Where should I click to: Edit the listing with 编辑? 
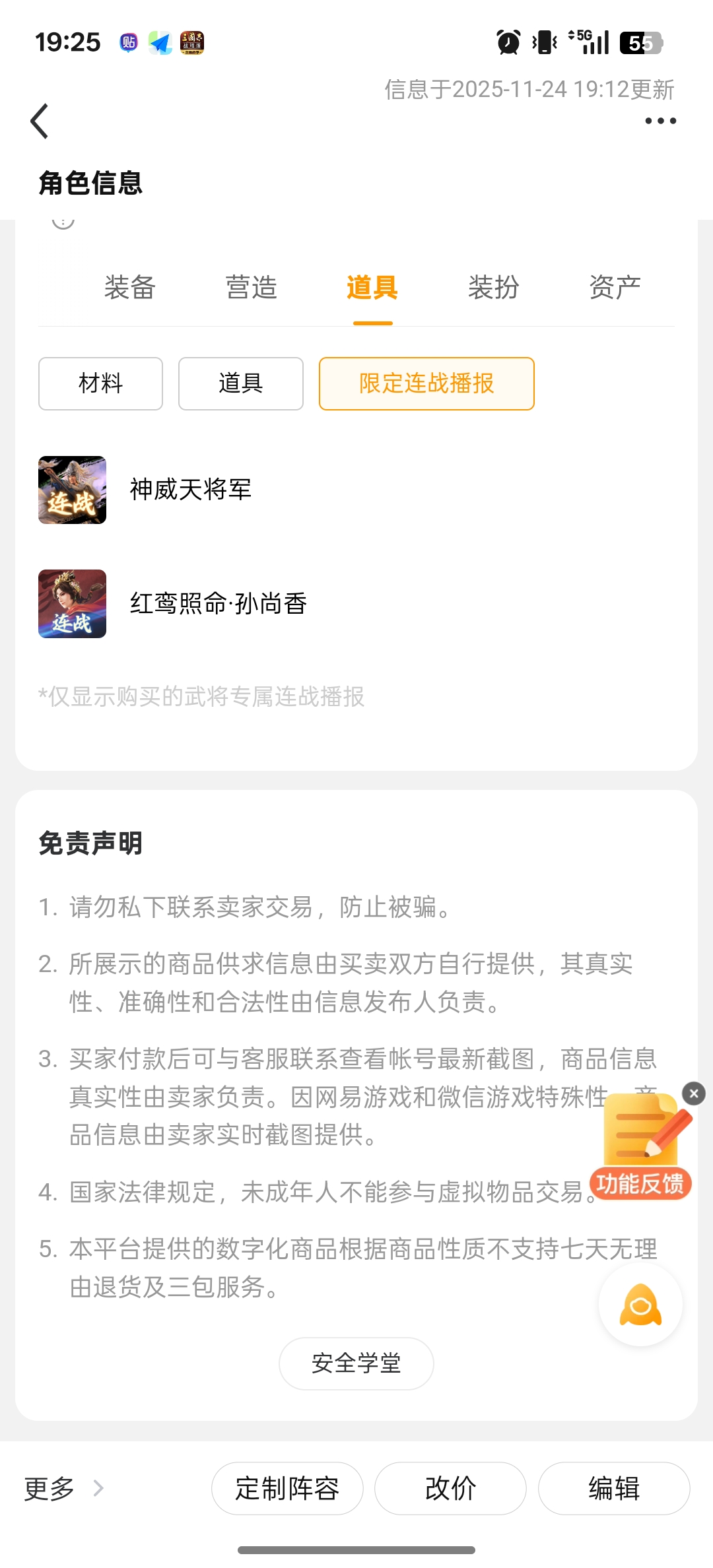(614, 1488)
